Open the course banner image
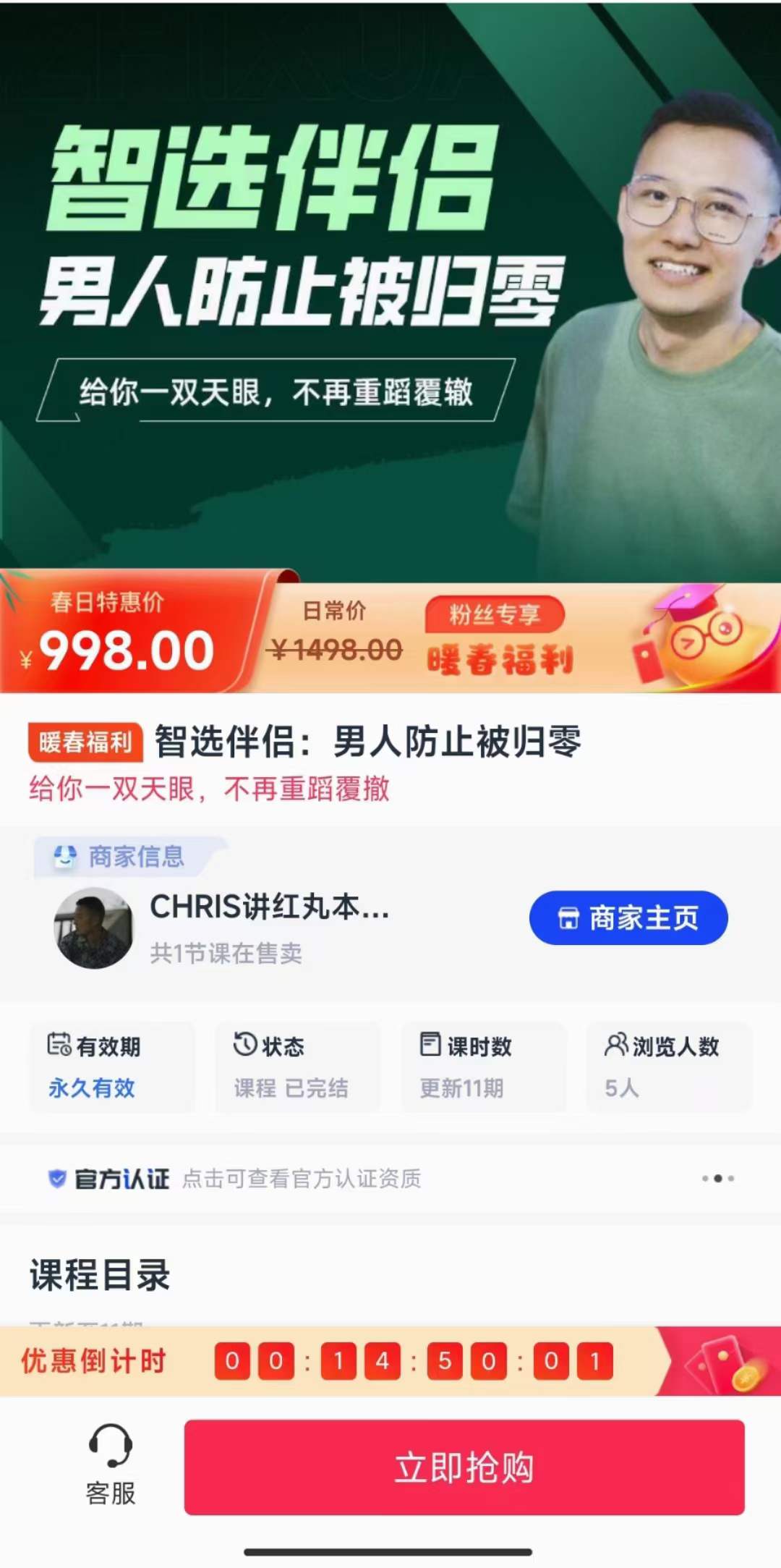The image size is (781, 1568). click(390, 289)
